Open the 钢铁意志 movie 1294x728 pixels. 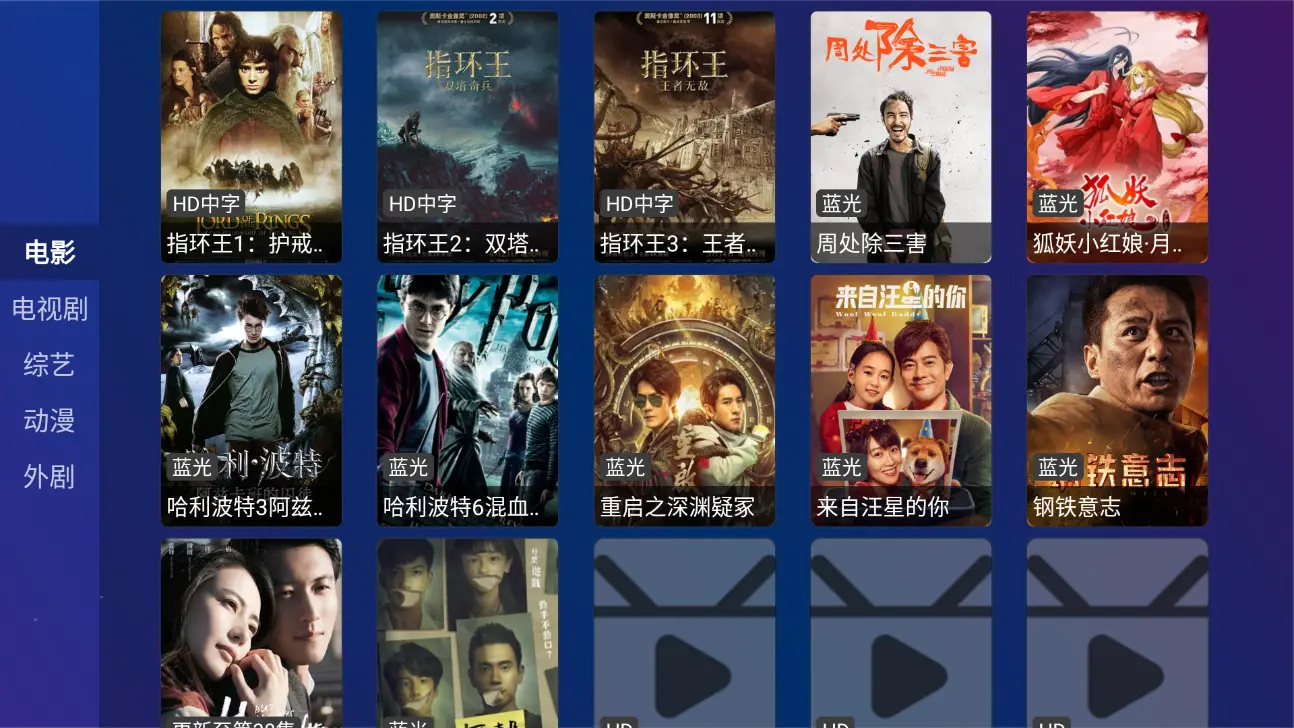(1117, 400)
